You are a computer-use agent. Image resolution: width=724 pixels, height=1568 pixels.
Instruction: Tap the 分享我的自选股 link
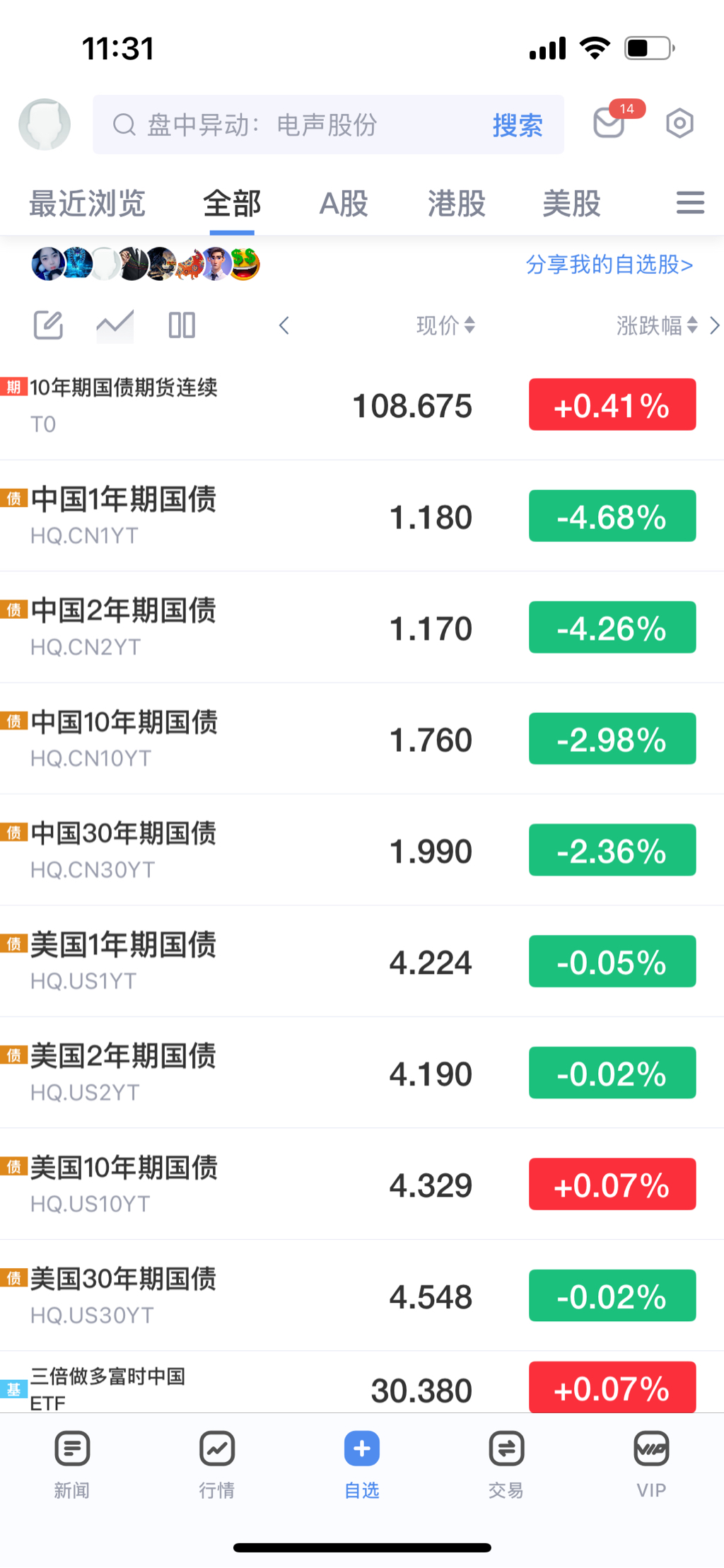pyautogui.click(x=609, y=265)
